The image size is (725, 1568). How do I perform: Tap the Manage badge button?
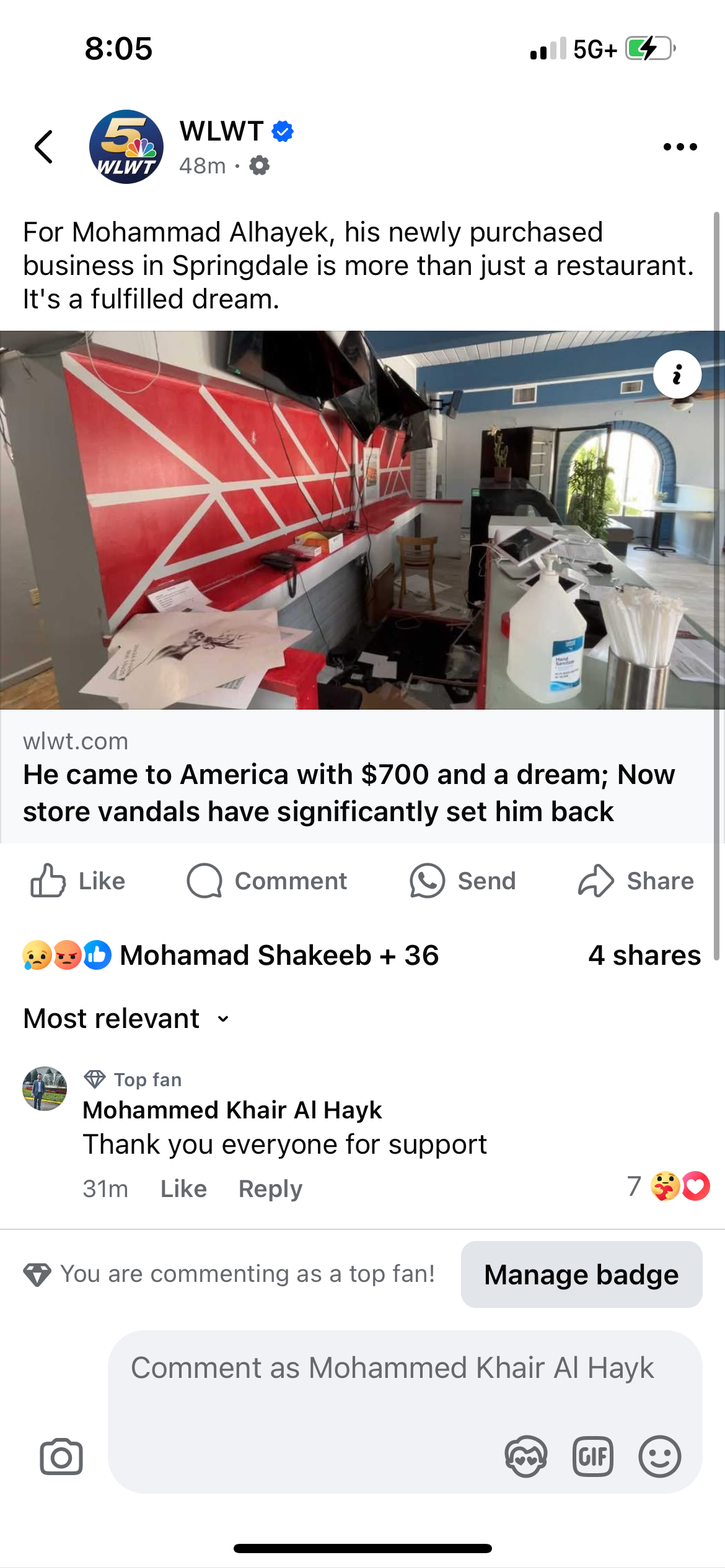tap(581, 1274)
